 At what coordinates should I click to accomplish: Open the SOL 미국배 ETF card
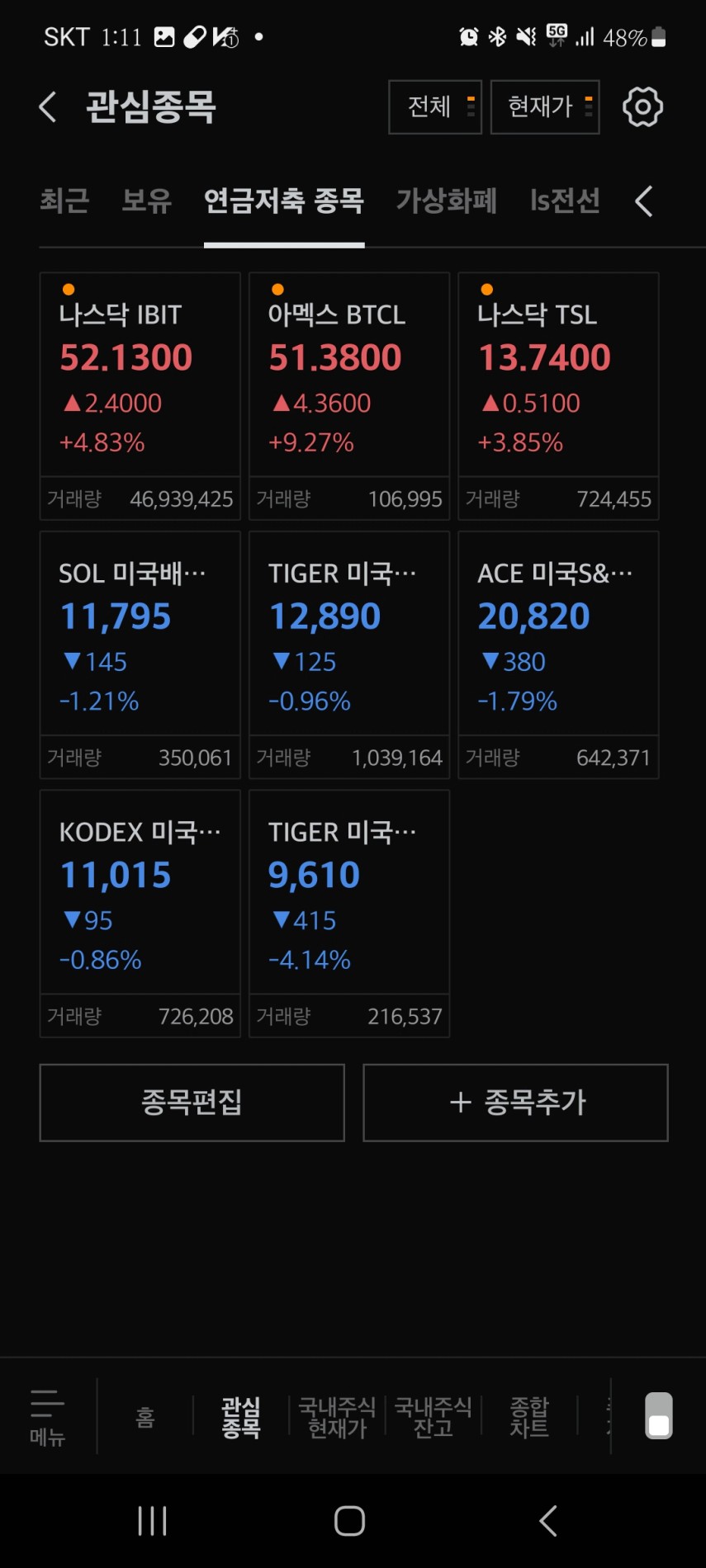pos(140,654)
